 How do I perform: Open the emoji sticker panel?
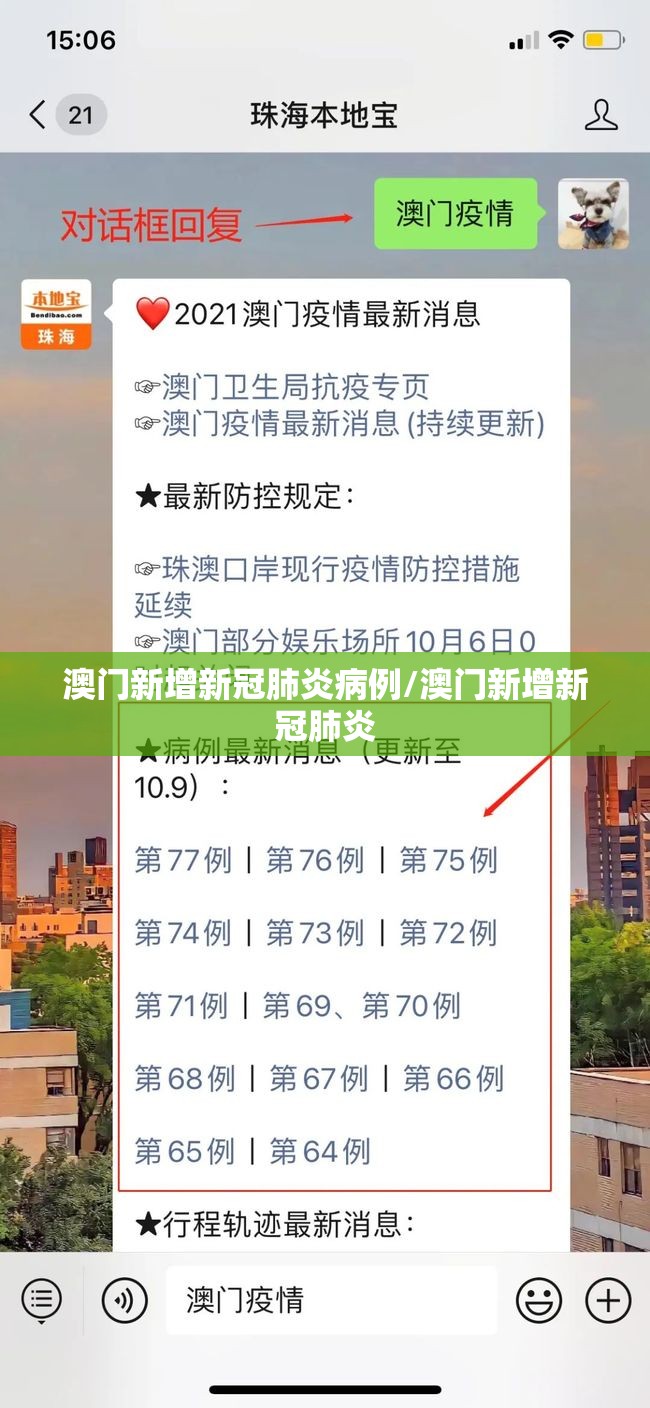coord(538,1301)
